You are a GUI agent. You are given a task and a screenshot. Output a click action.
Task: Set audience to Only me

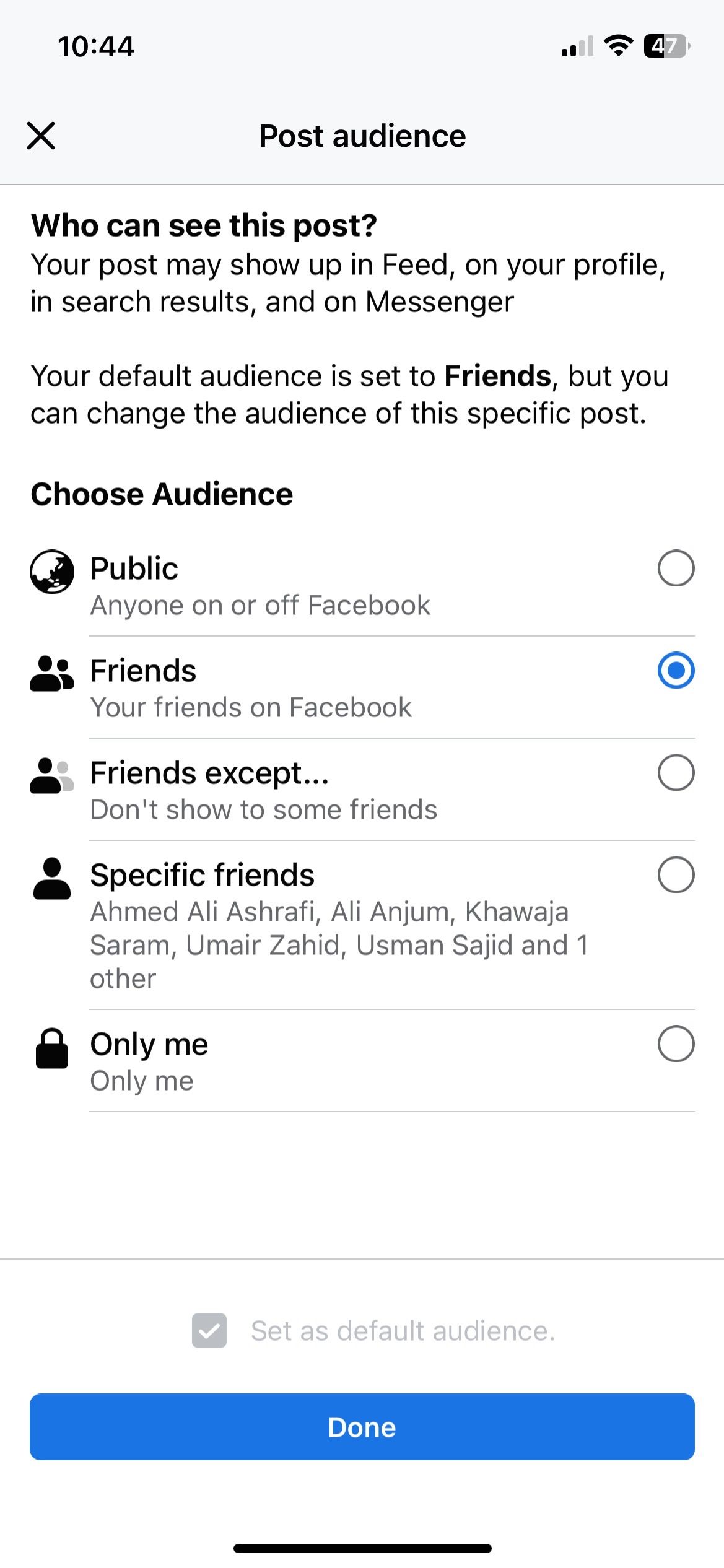(x=675, y=1044)
